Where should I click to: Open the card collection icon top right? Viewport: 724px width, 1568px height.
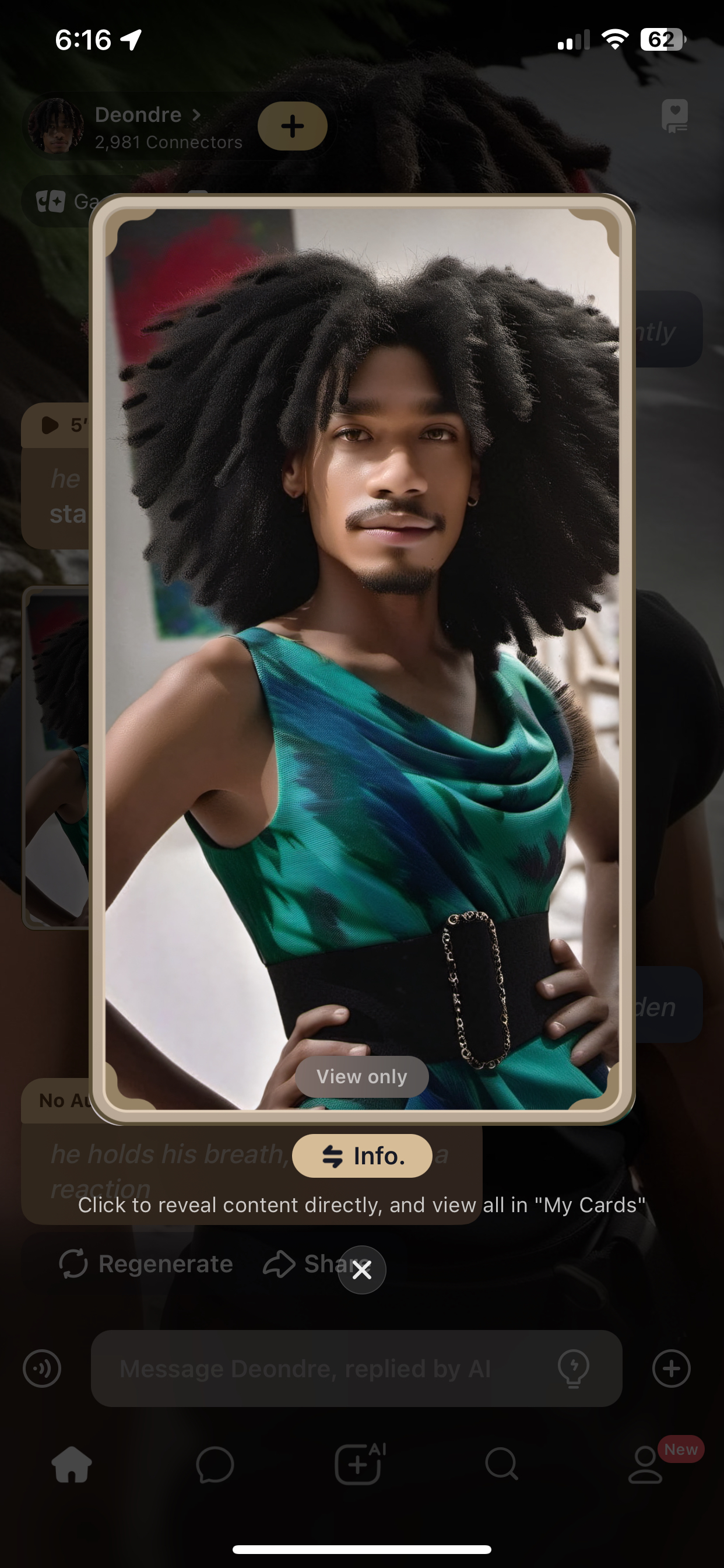click(674, 116)
